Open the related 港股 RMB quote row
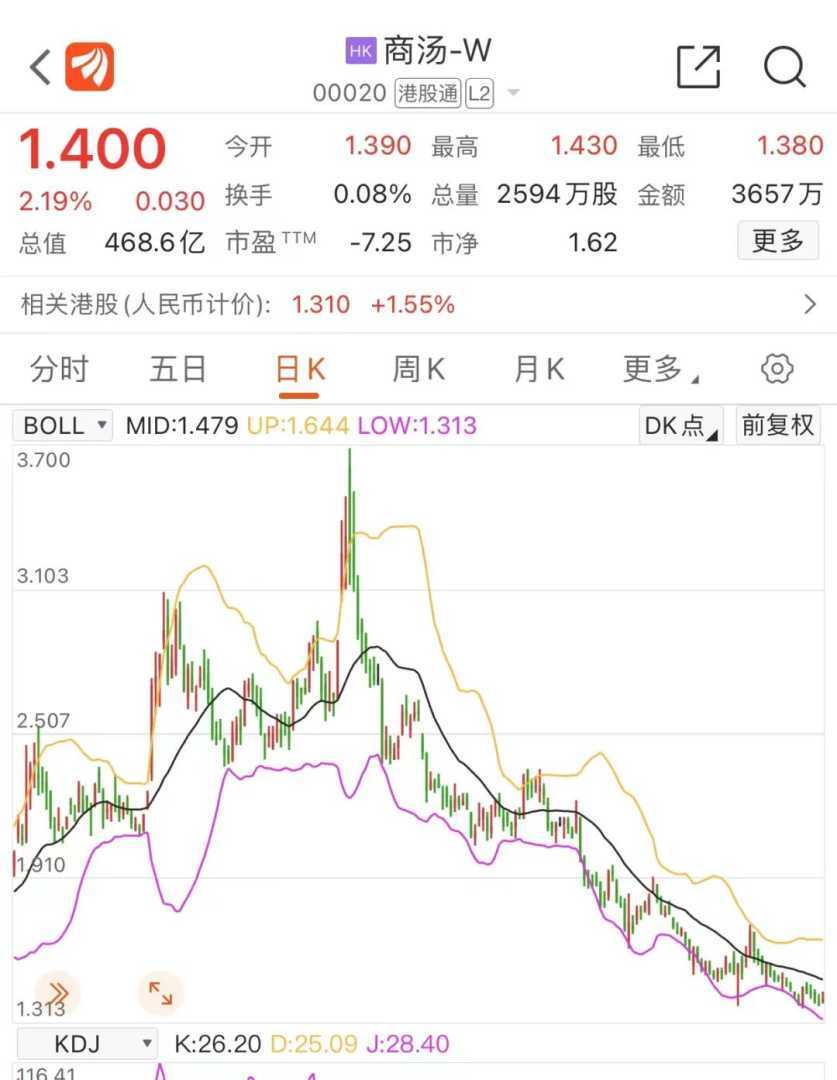The width and height of the screenshot is (837, 1080). pyautogui.click(x=418, y=305)
